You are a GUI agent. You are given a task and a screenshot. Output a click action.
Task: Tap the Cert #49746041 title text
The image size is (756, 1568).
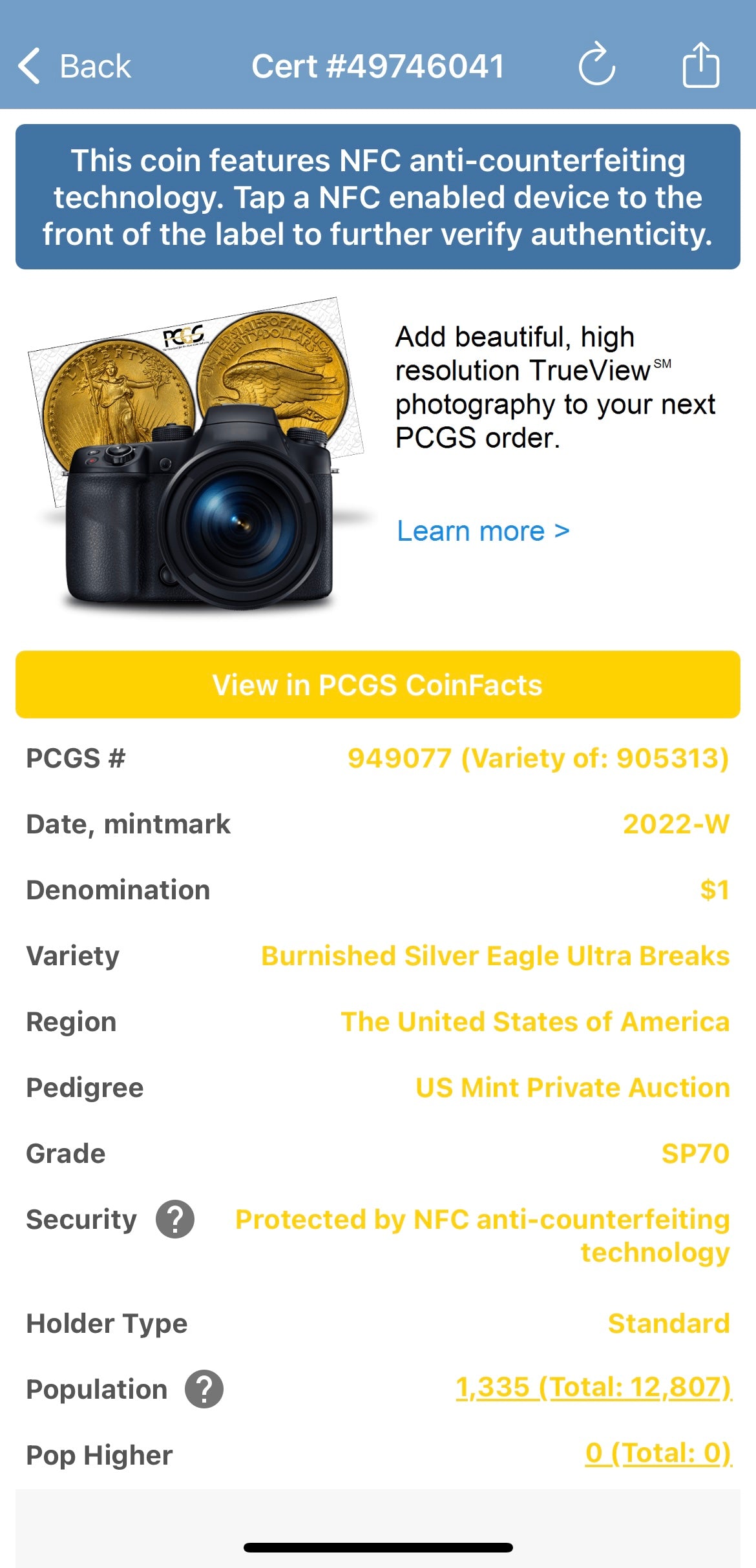[x=378, y=65]
